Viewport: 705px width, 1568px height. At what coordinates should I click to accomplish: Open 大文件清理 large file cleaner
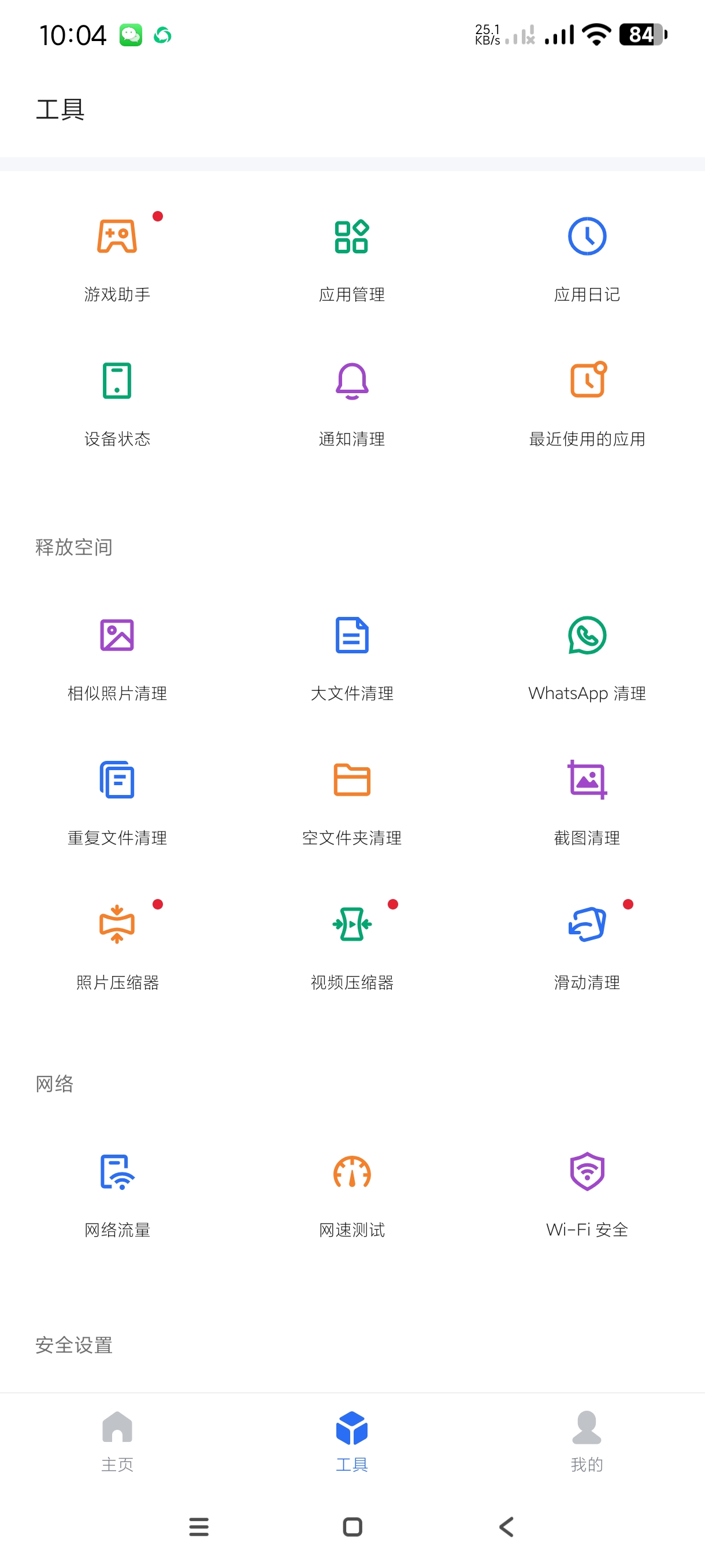click(x=351, y=656)
